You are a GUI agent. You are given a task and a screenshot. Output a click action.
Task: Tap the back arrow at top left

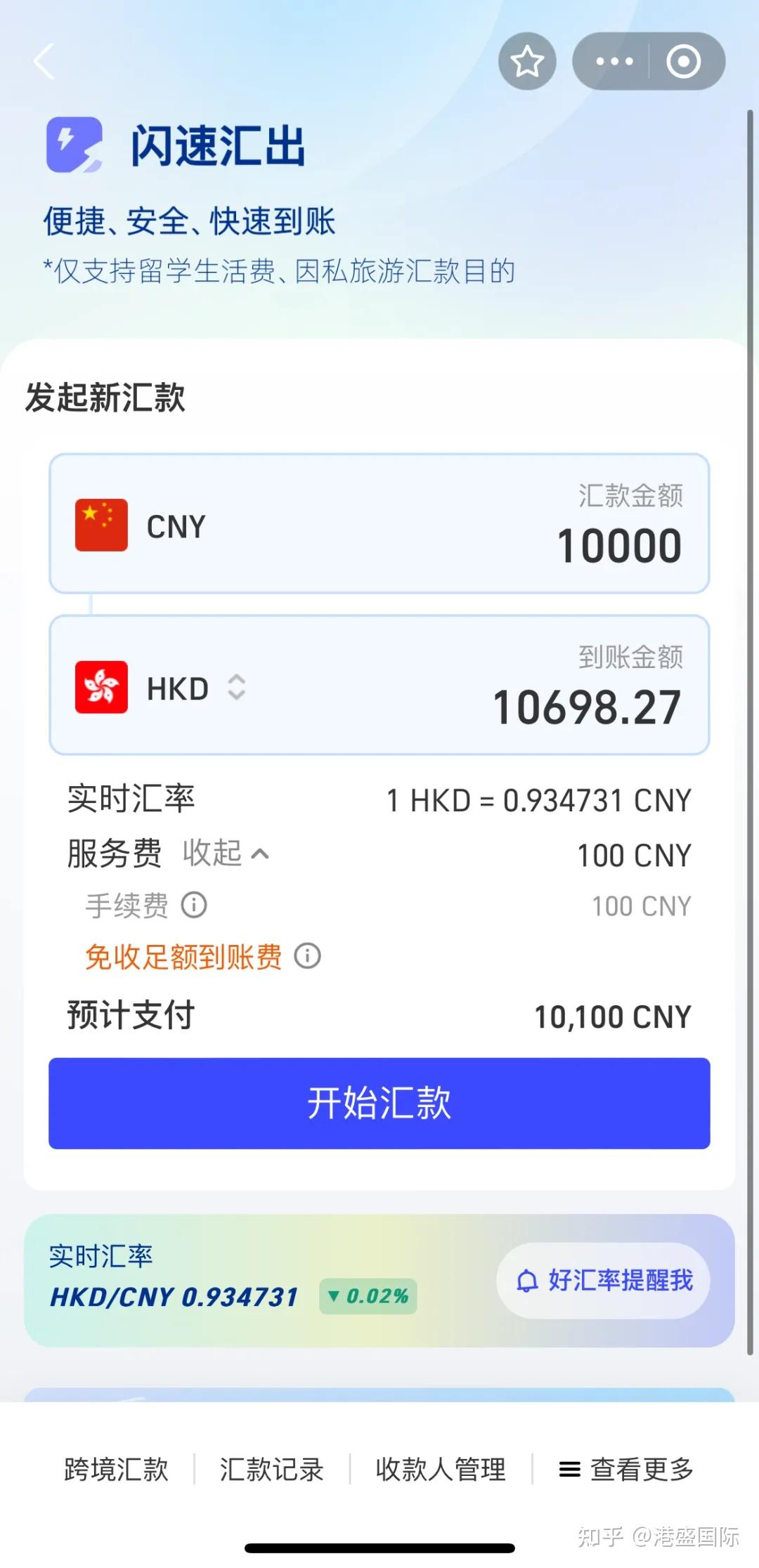click(x=44, y=62)
